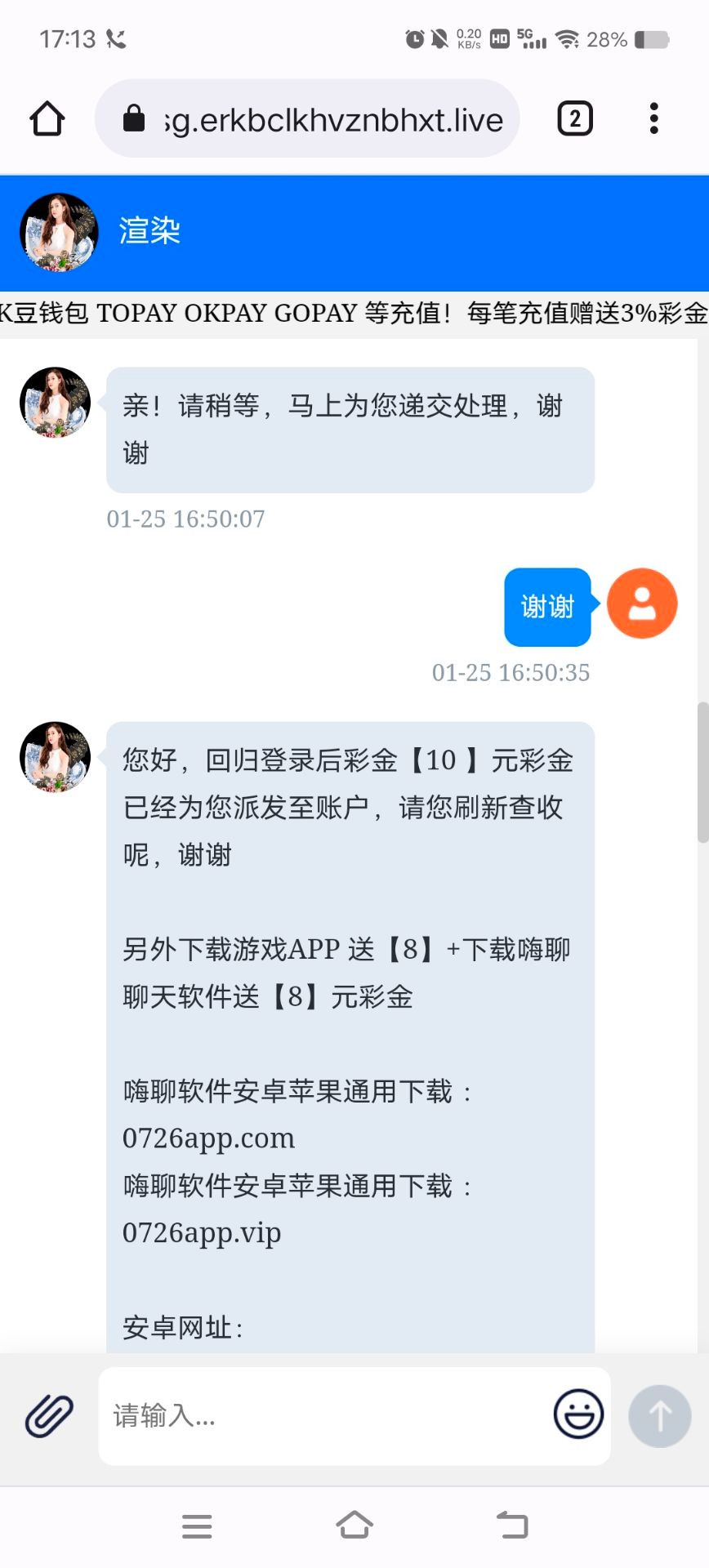Tap the browser home icon

coord(47,119)
